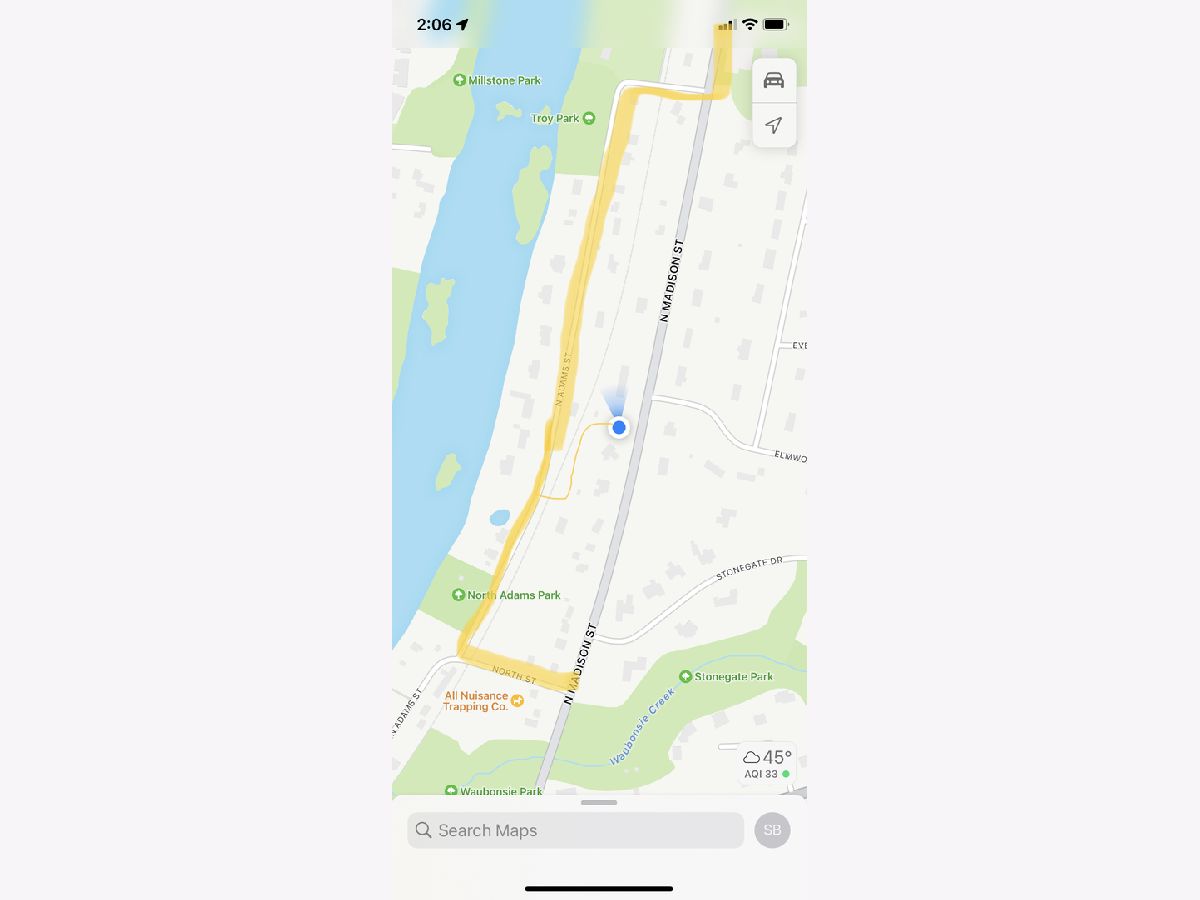Tap the search card grabber handle
Viewport: 1200px width, 900px height.
pyautogui.click(x=599, y=802)
